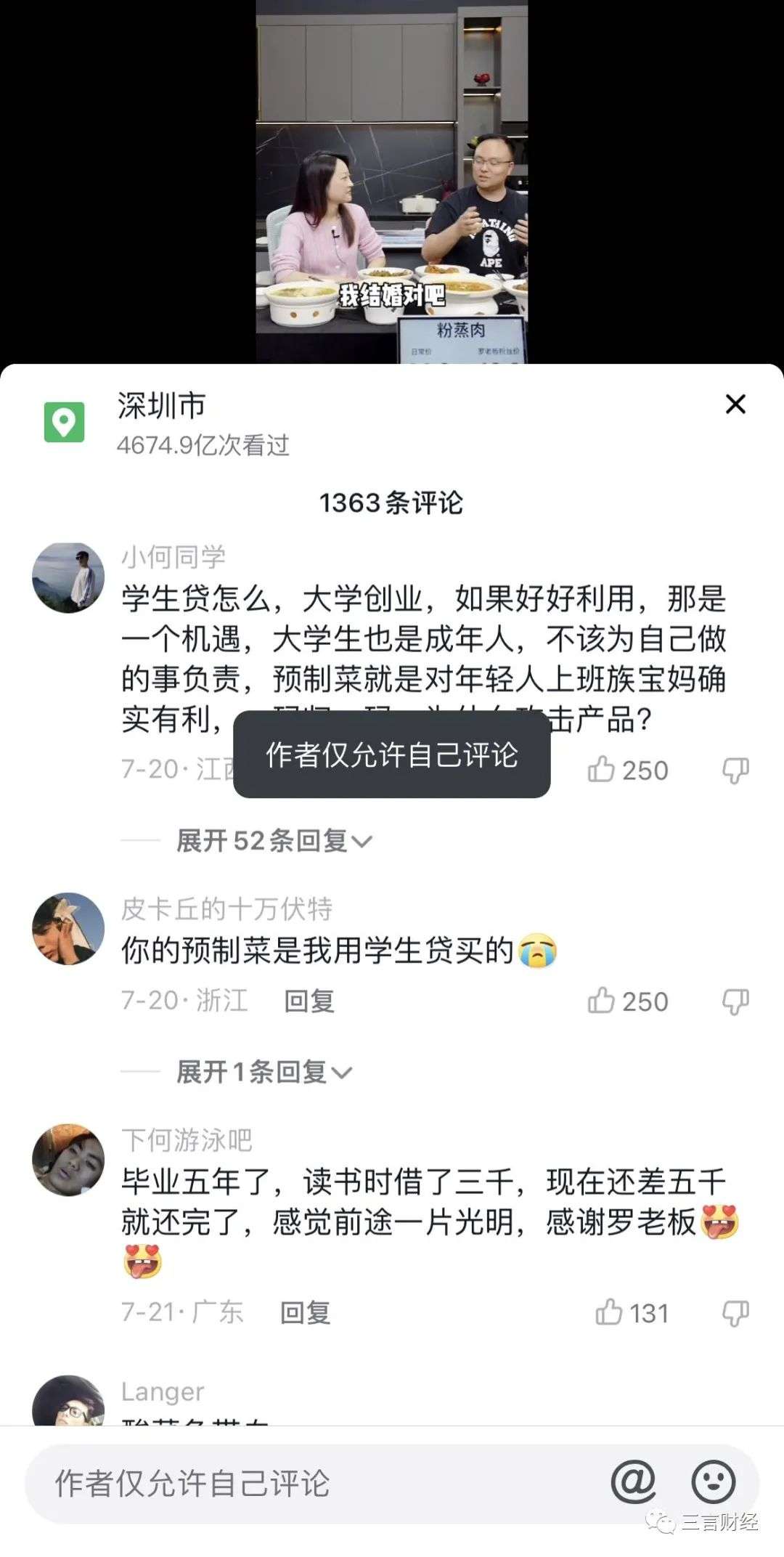
Task: Open 皮卡丘的十万伏特's profile avatar
Action: [x=68, y=929]
